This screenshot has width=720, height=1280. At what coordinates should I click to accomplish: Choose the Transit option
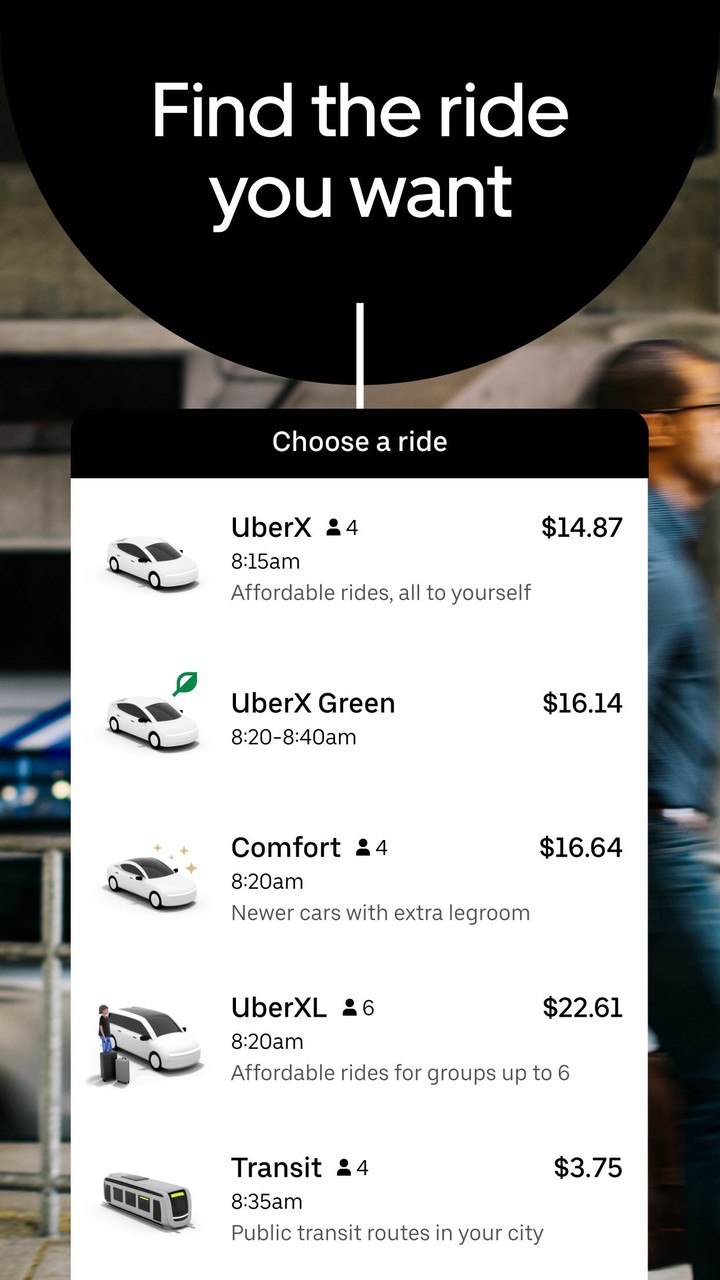pos(360,1198)
